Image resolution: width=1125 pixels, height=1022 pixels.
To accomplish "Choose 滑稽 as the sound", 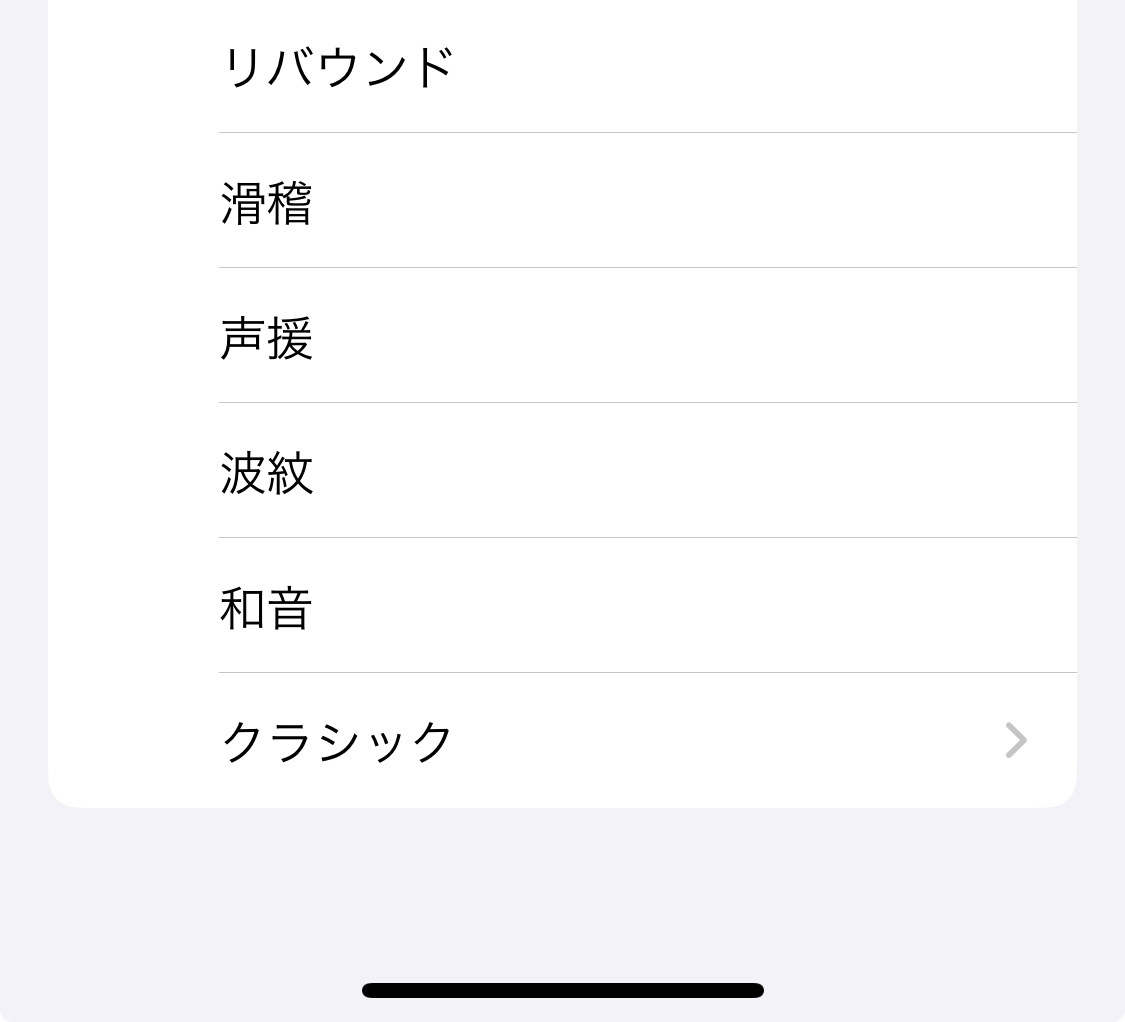I will (266, 203).
